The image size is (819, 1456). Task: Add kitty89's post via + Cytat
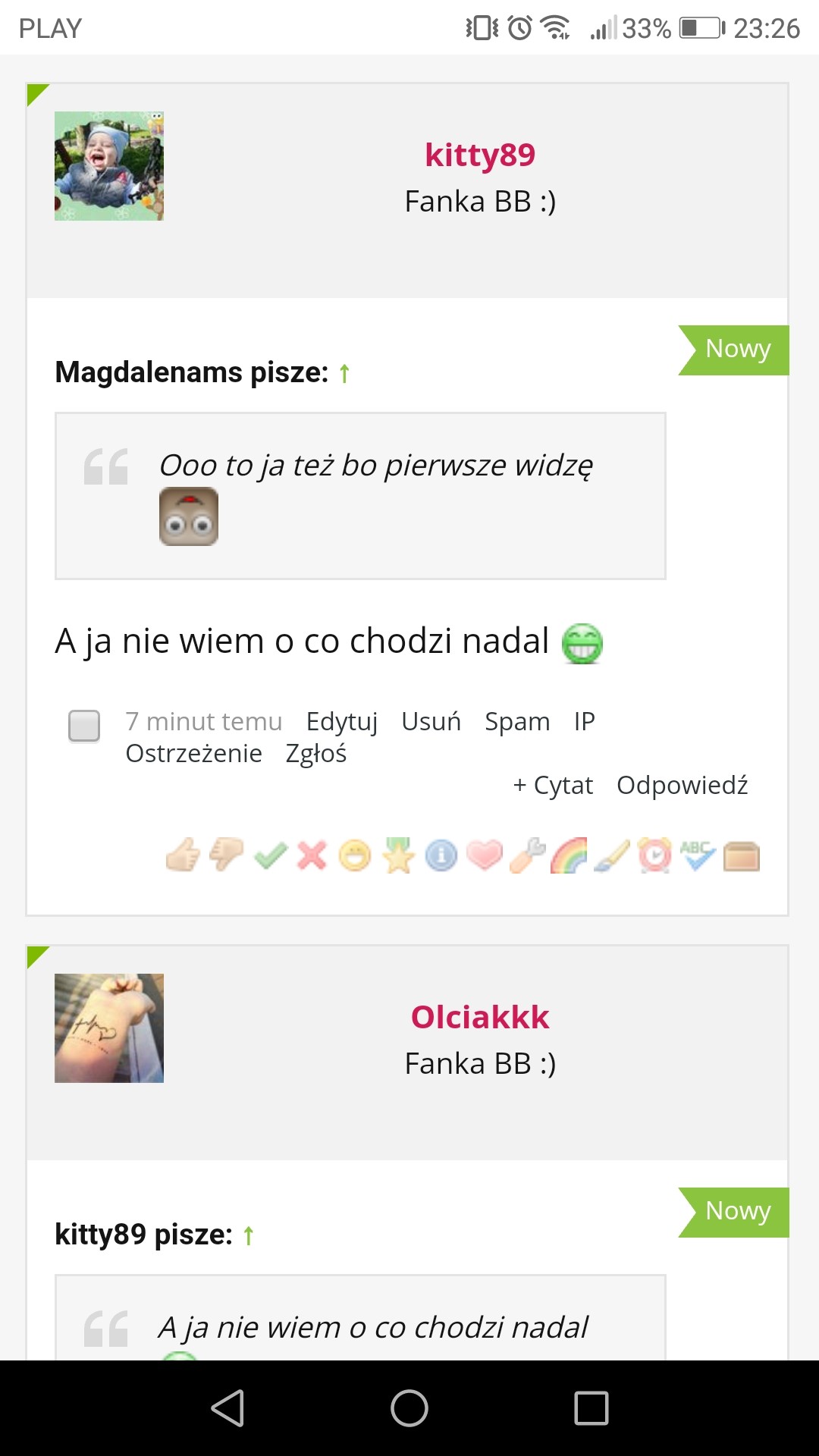point(553,786)
